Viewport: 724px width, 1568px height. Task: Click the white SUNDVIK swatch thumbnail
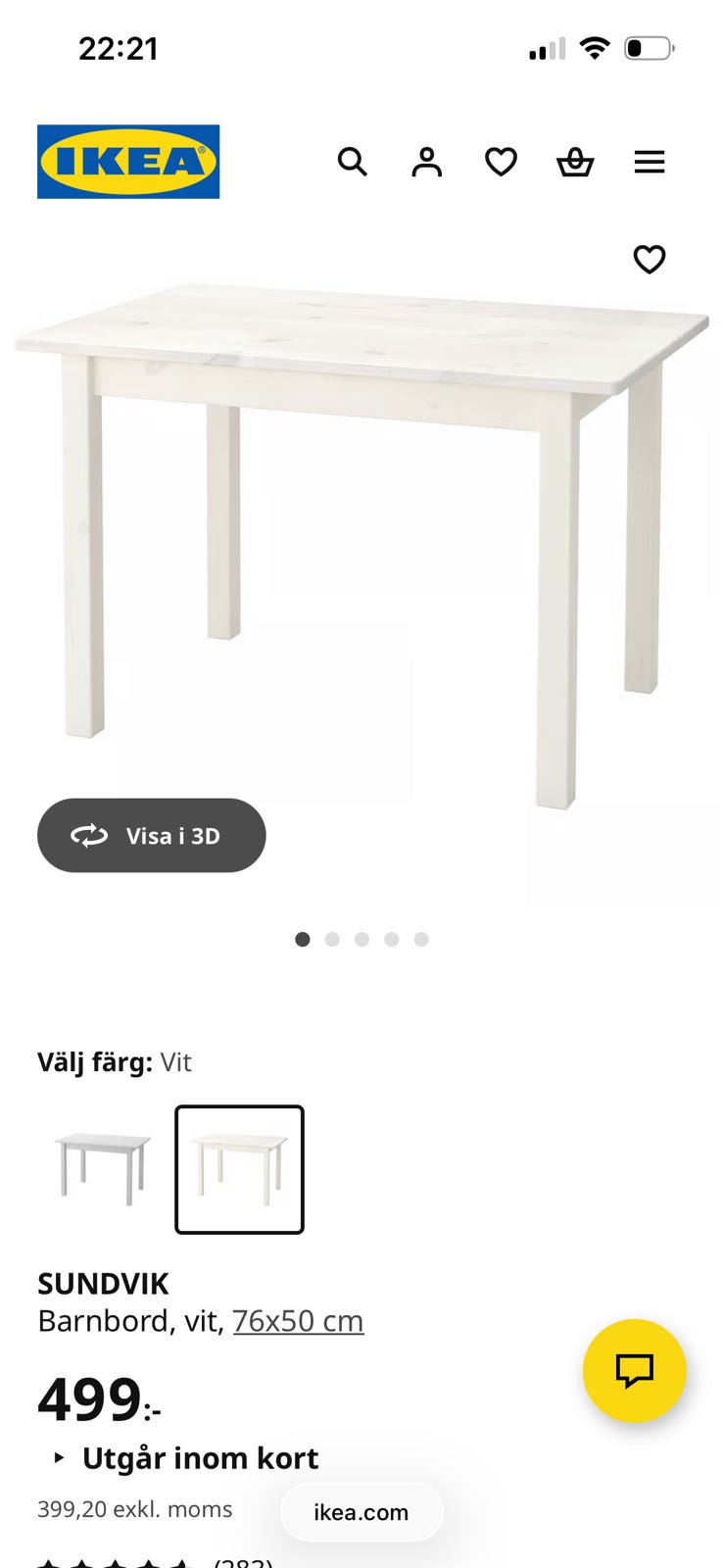(239, 1169)
